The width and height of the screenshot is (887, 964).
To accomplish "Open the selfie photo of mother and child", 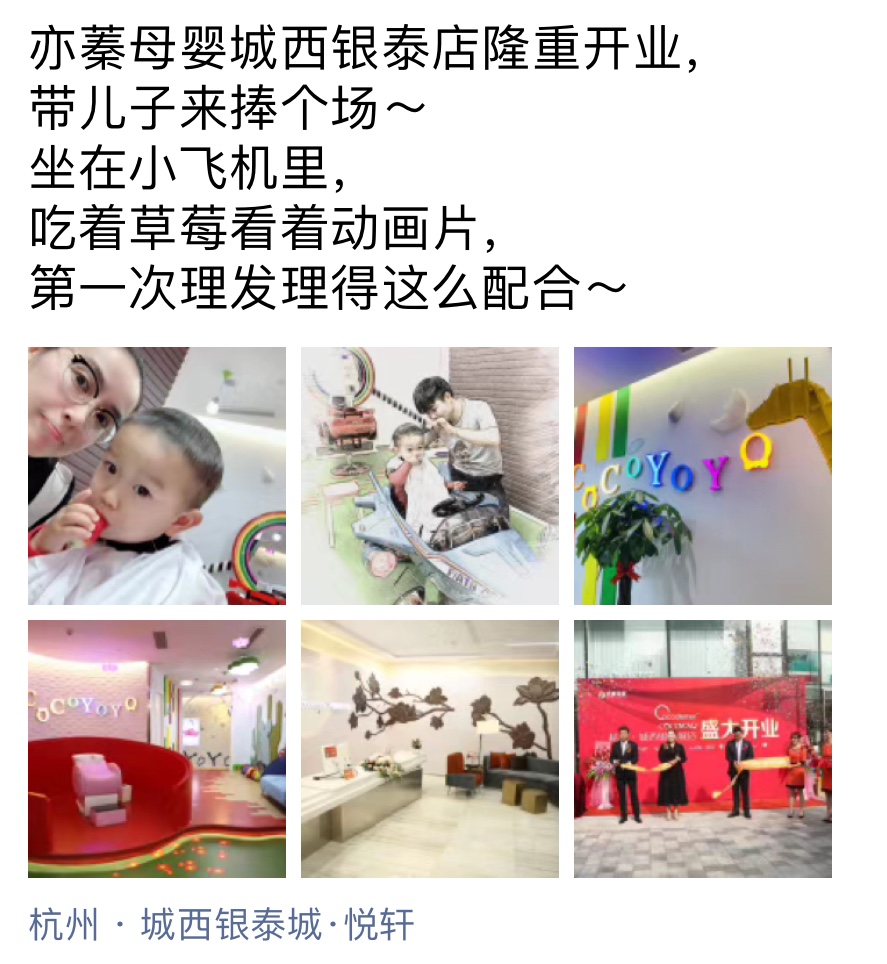I will pyautogui.click(x=157, y=476).
